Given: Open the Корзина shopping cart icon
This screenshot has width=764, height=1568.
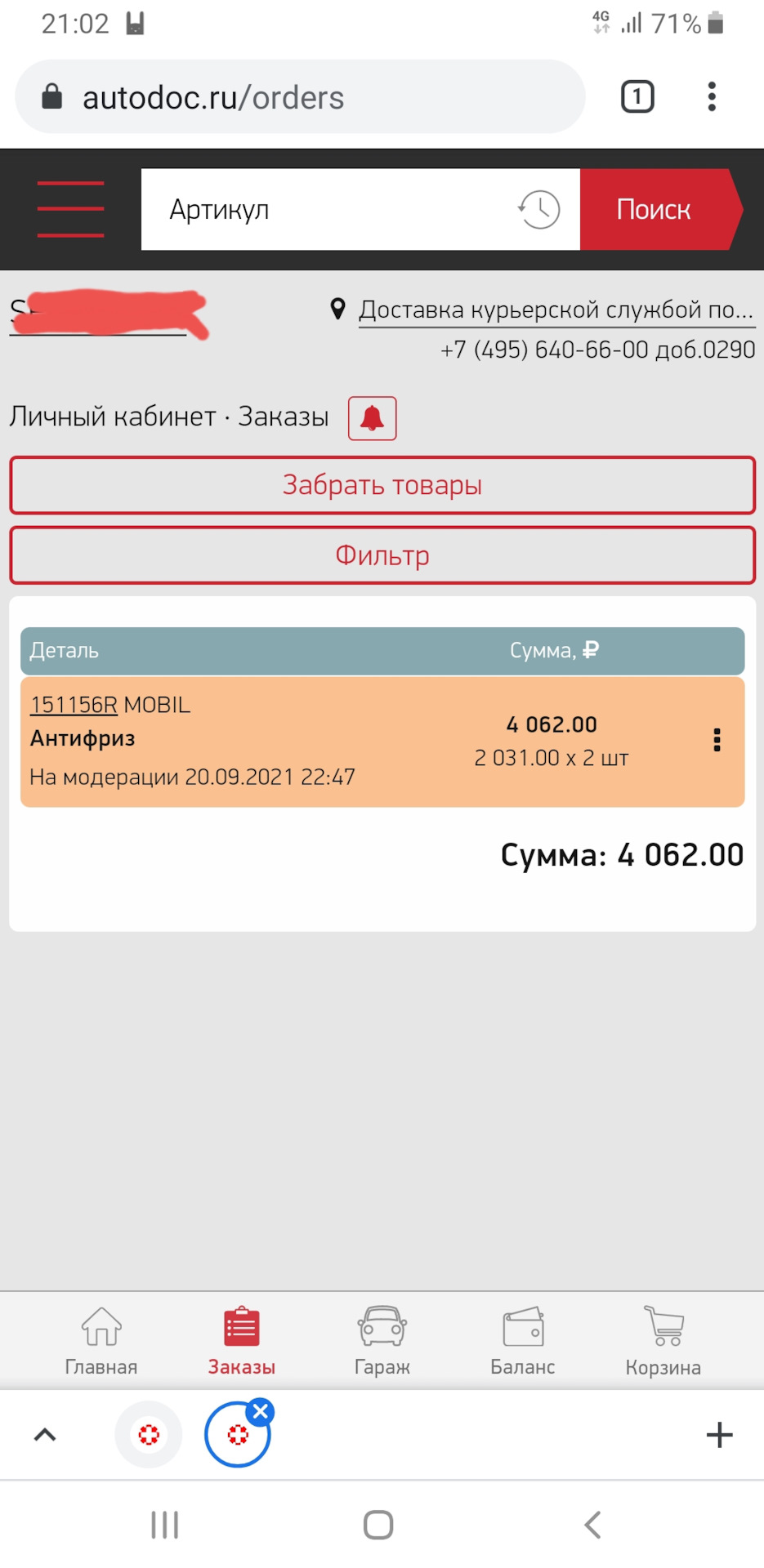Looking at the screenshot, I should click(x=662, y=1339).
